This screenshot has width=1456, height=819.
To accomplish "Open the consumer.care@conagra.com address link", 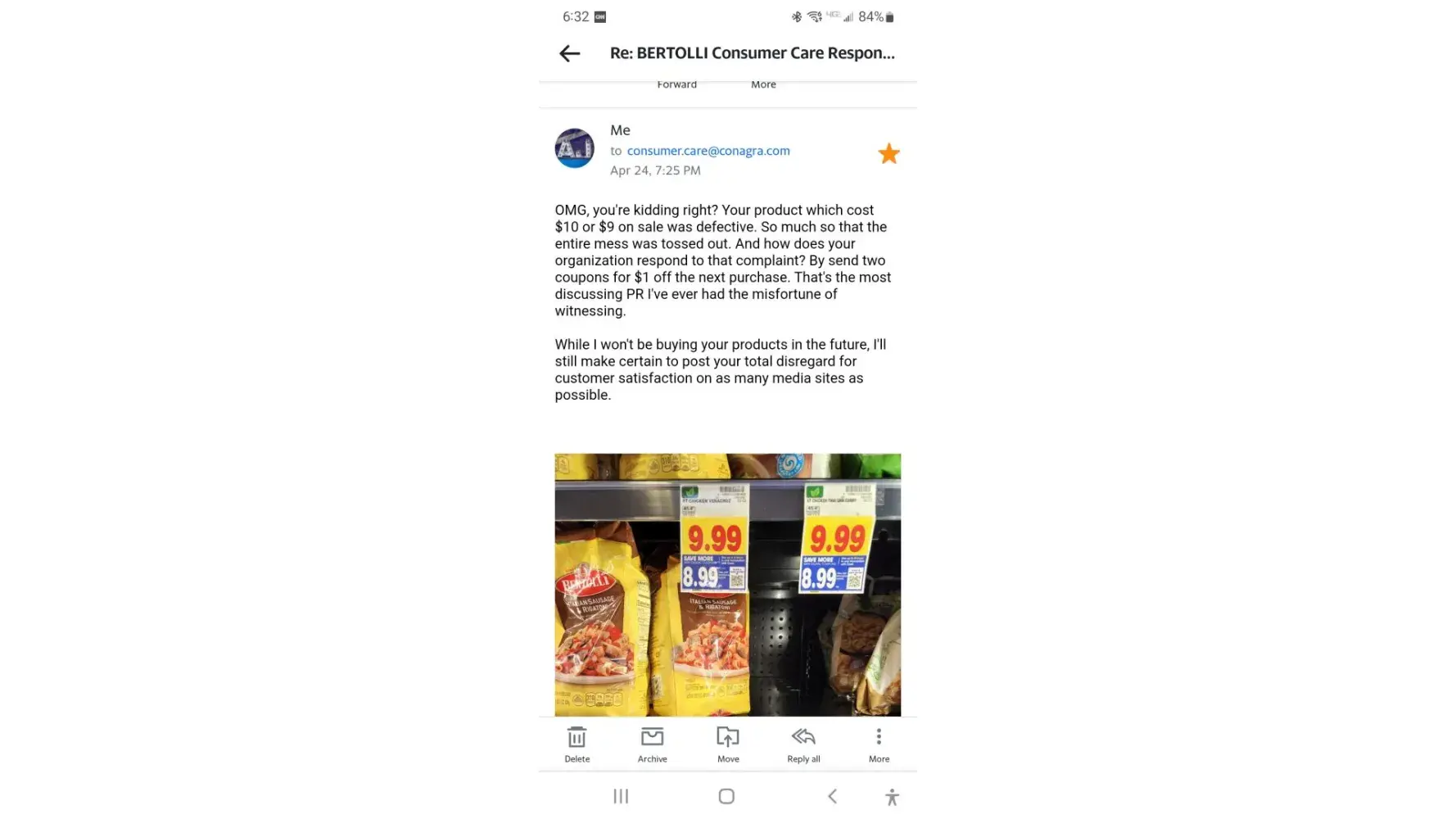I will point(708,151).
